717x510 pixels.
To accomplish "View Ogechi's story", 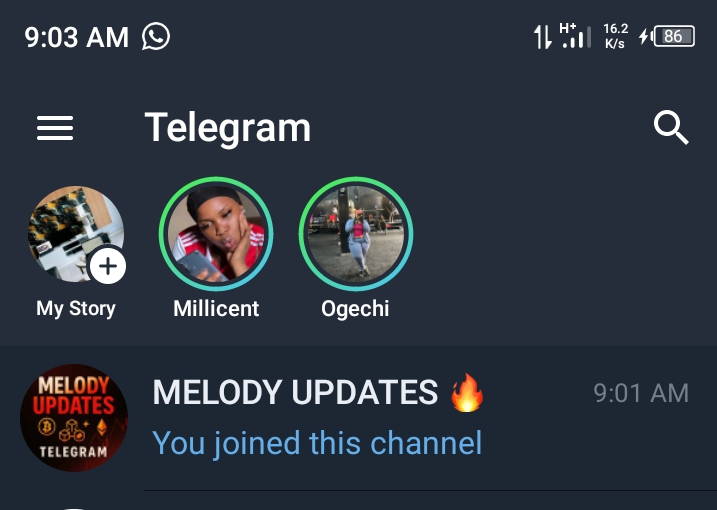I will point(355,234).
